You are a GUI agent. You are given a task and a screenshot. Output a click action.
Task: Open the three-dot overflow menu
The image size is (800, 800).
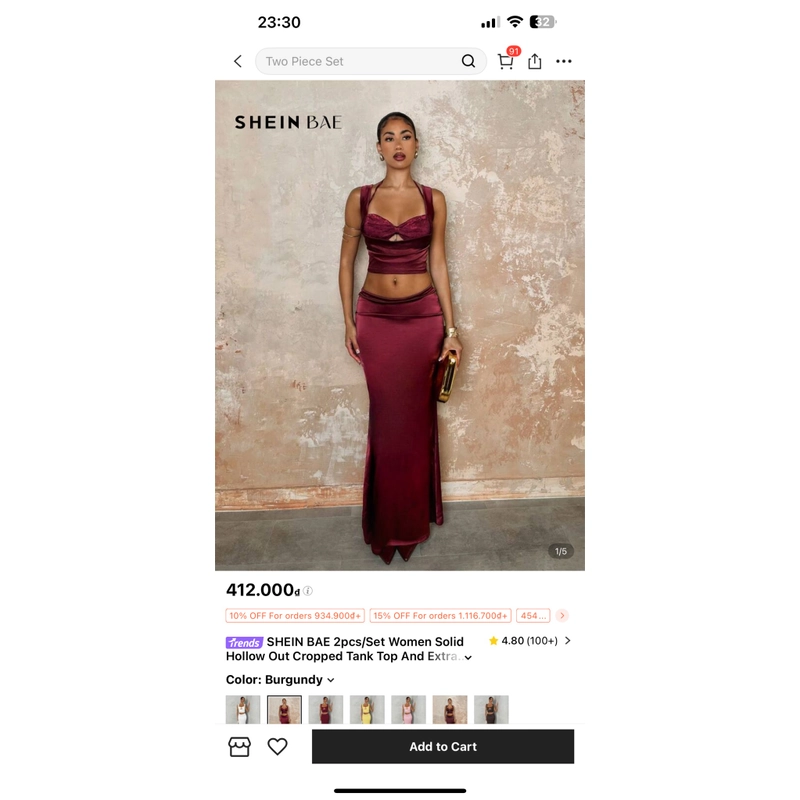point(564,61)
